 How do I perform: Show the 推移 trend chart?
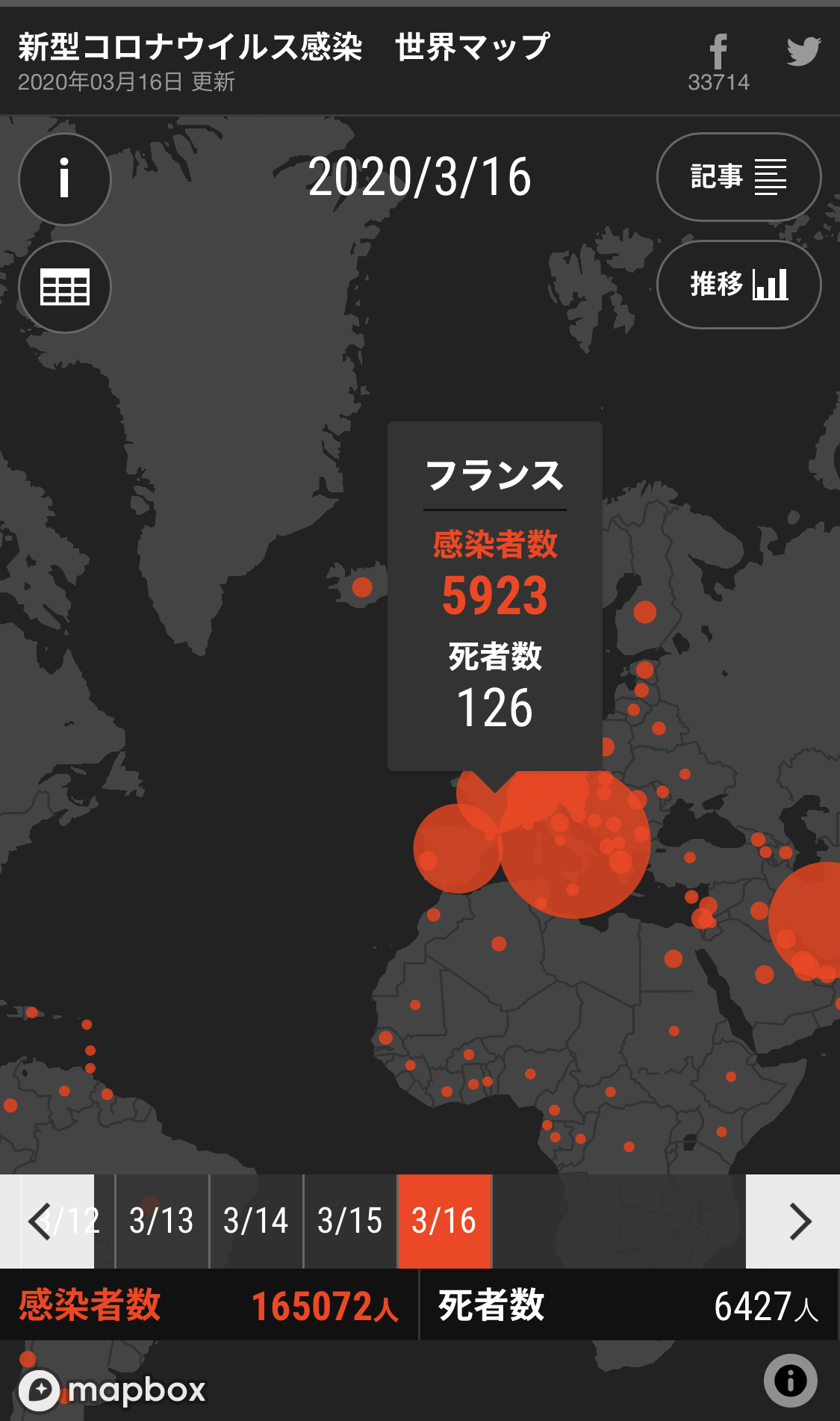point(738,285)
